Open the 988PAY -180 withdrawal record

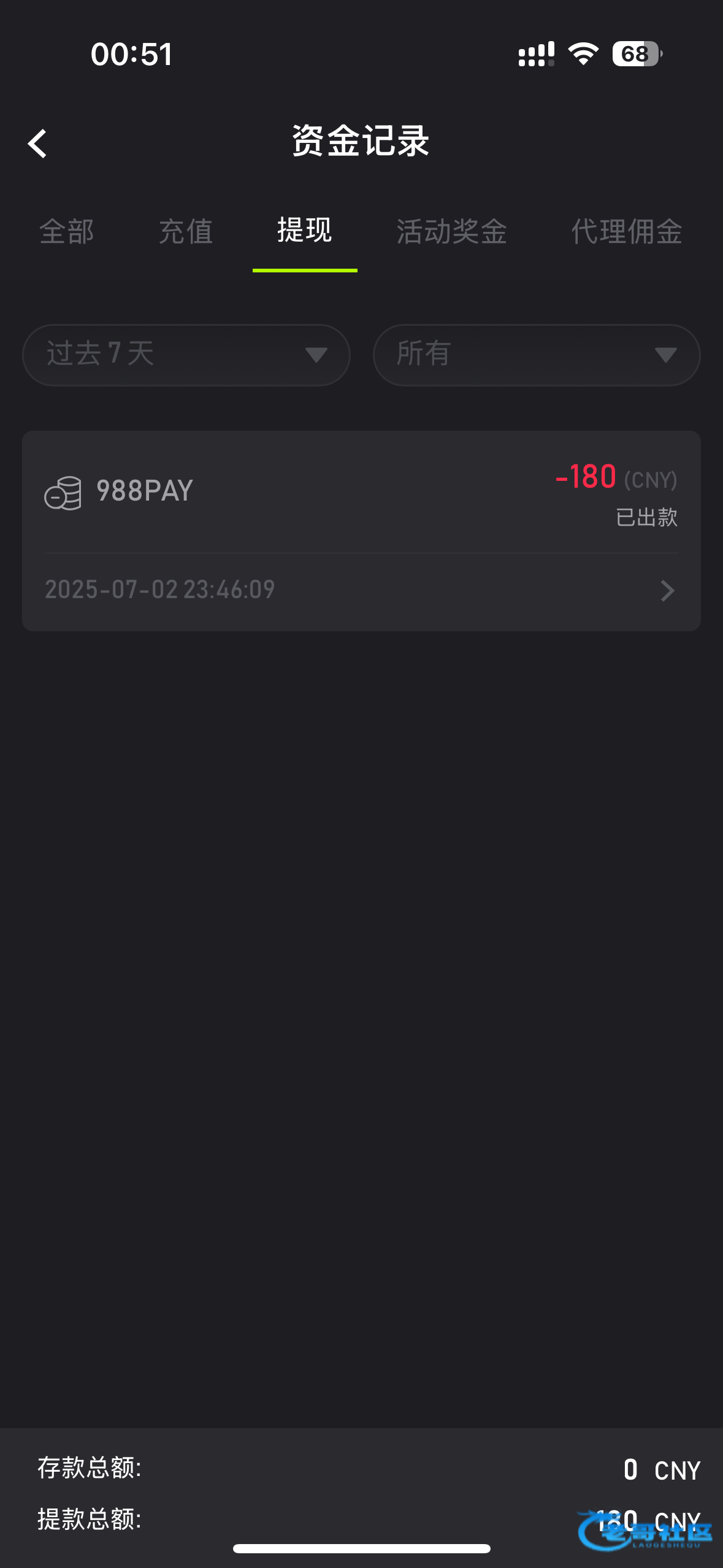pyautogui.click(x=361, y=531)
